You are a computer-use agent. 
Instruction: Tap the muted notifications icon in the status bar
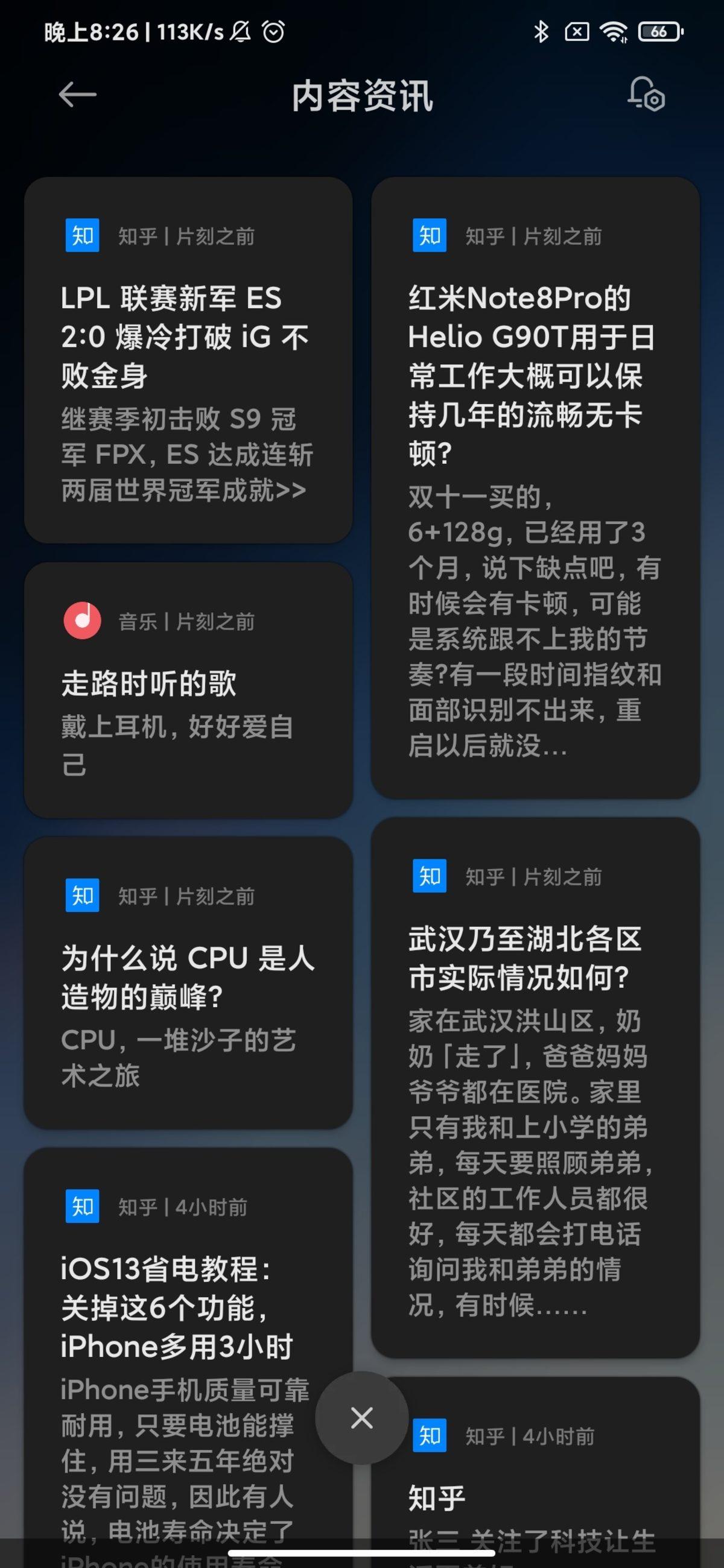(x=240, y=31)
